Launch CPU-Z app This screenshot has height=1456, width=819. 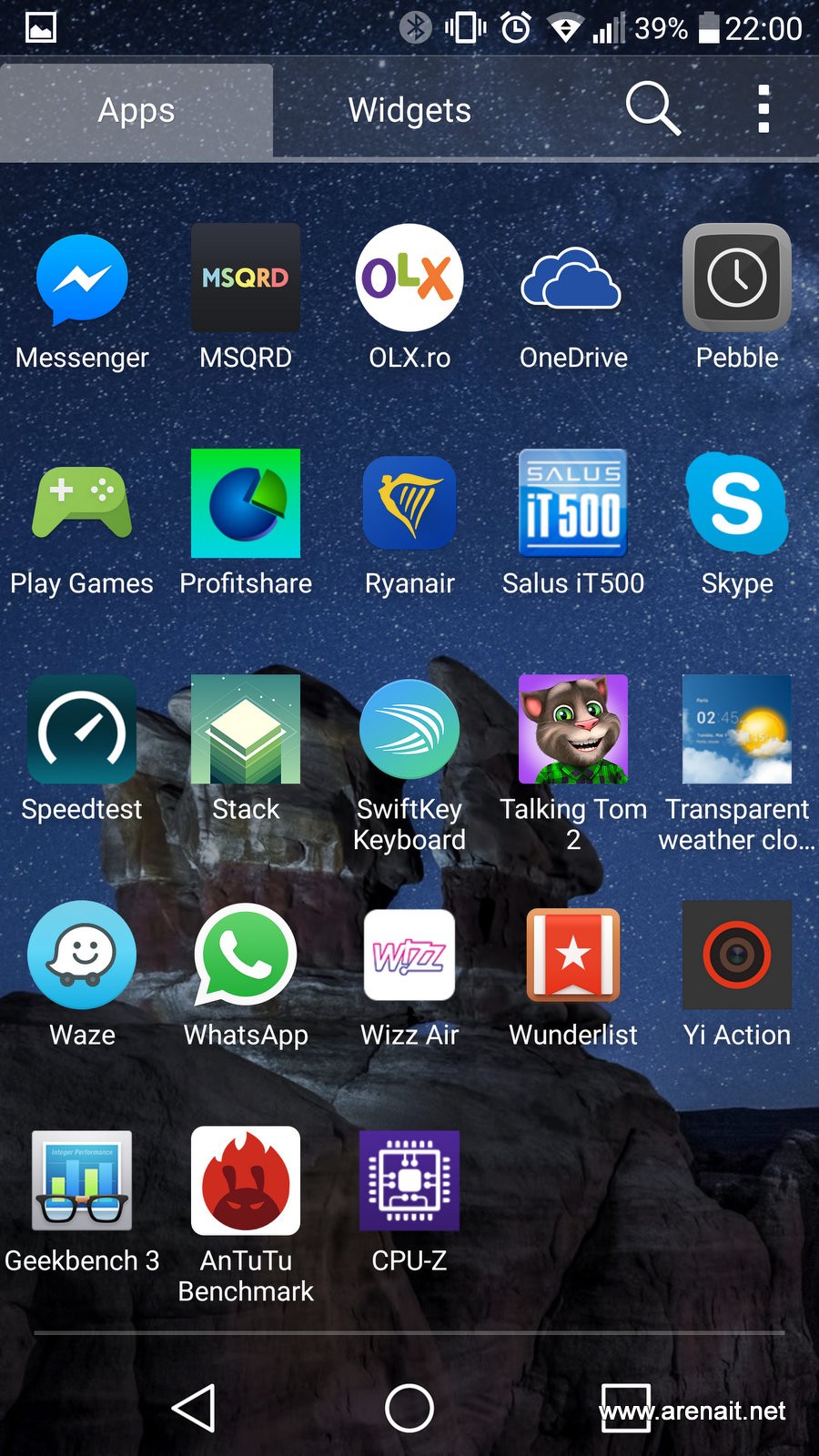click(x=409, y=1180)
